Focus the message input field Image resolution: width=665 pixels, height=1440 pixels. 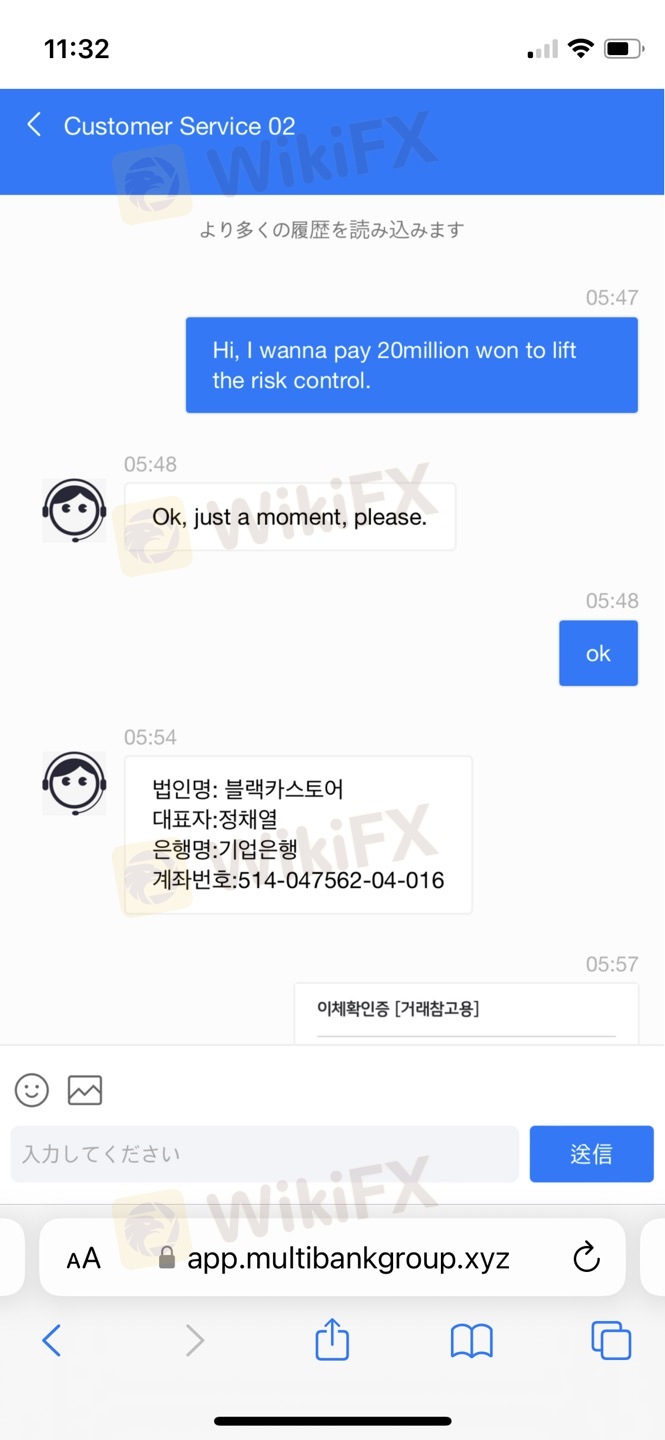point(264,1154)
